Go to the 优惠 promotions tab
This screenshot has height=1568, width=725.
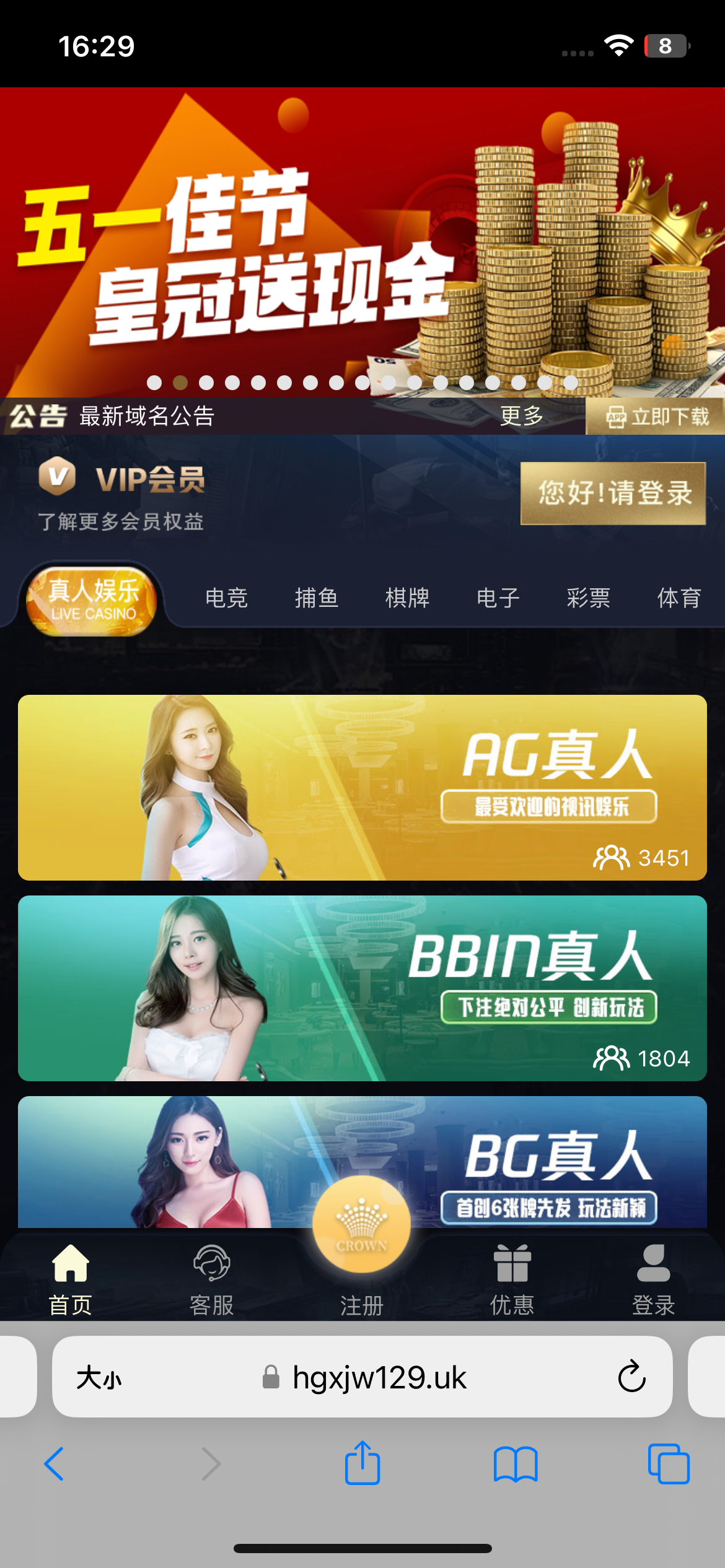512,1279
